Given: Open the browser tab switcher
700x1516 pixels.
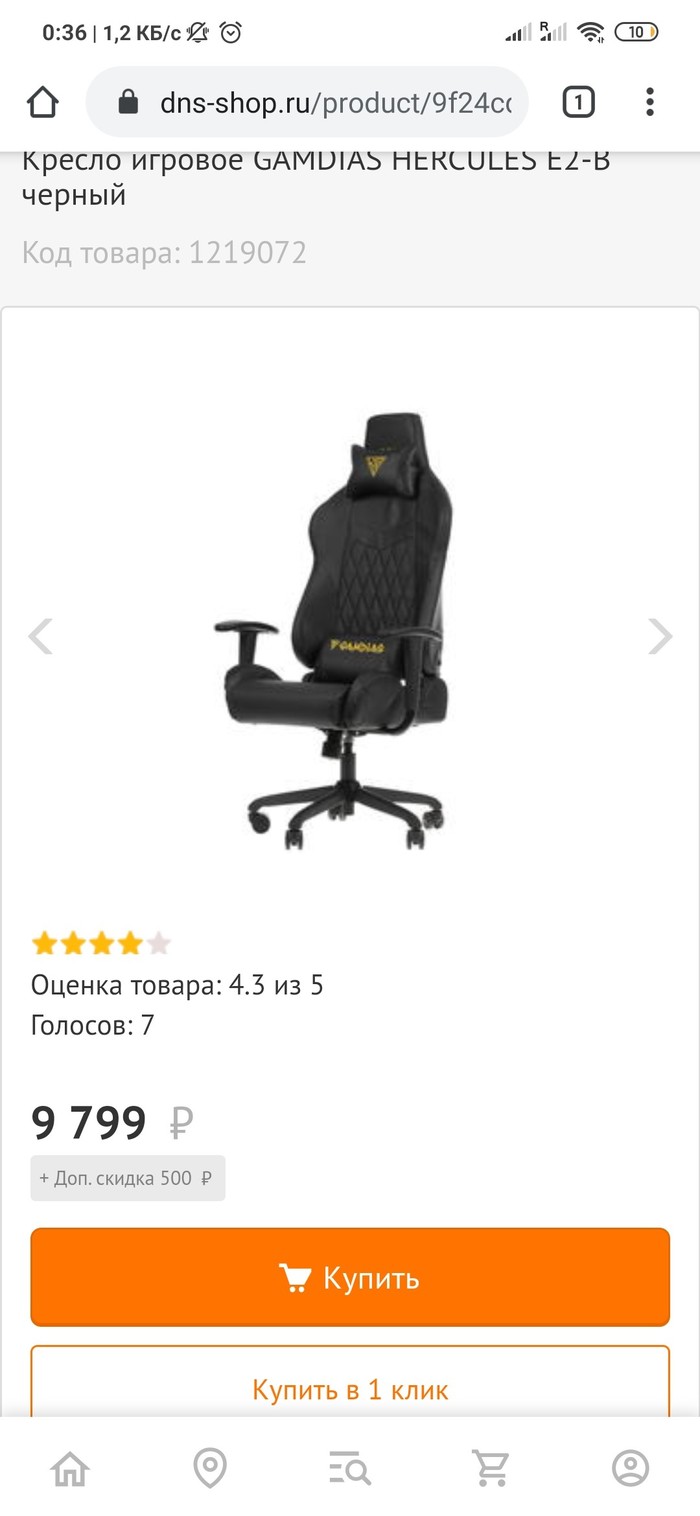Looking at the screenshot, I should click(578, 102).
